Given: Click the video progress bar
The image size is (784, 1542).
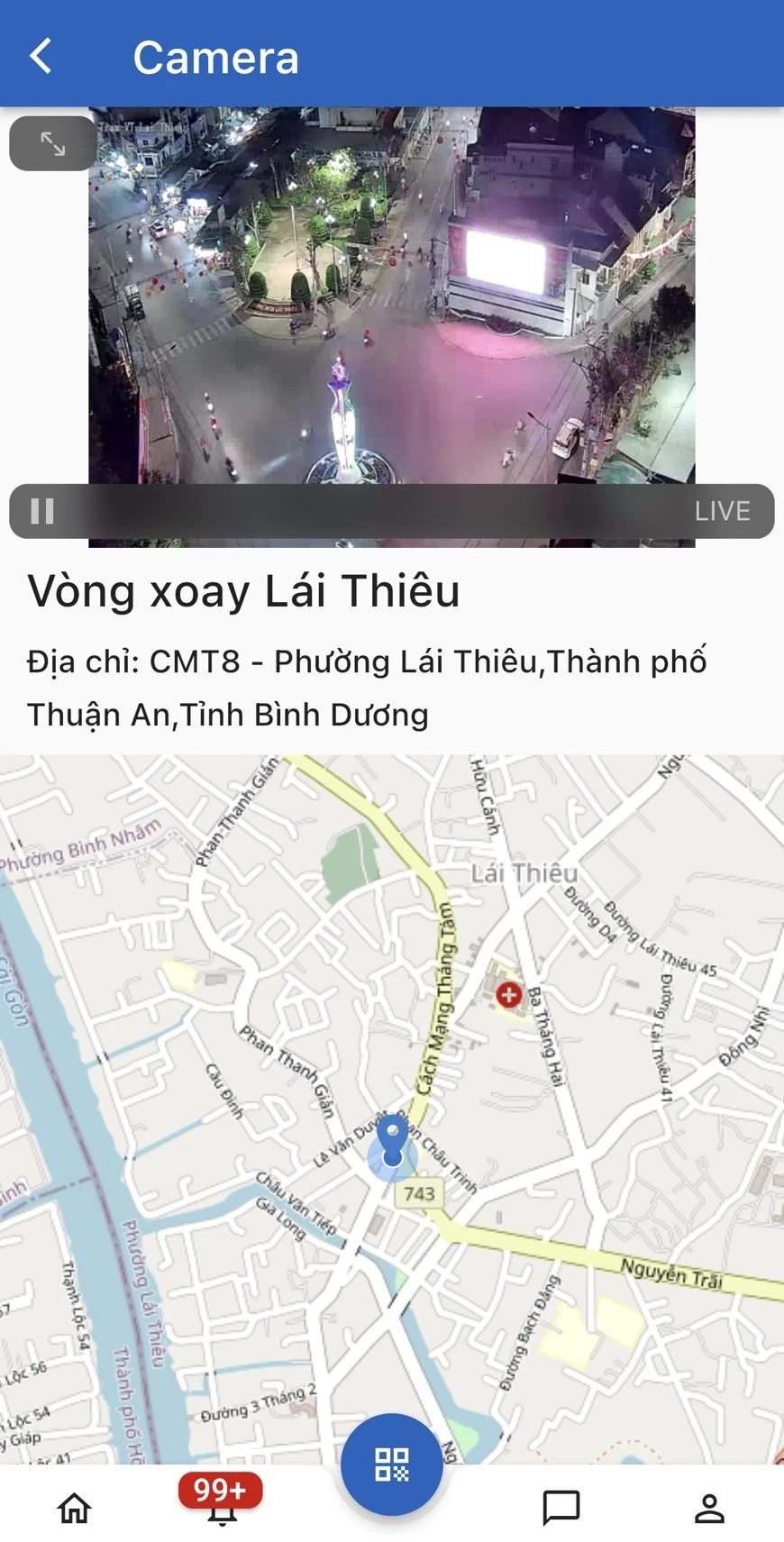Looking at the screenshot, I should click(378, 511).
